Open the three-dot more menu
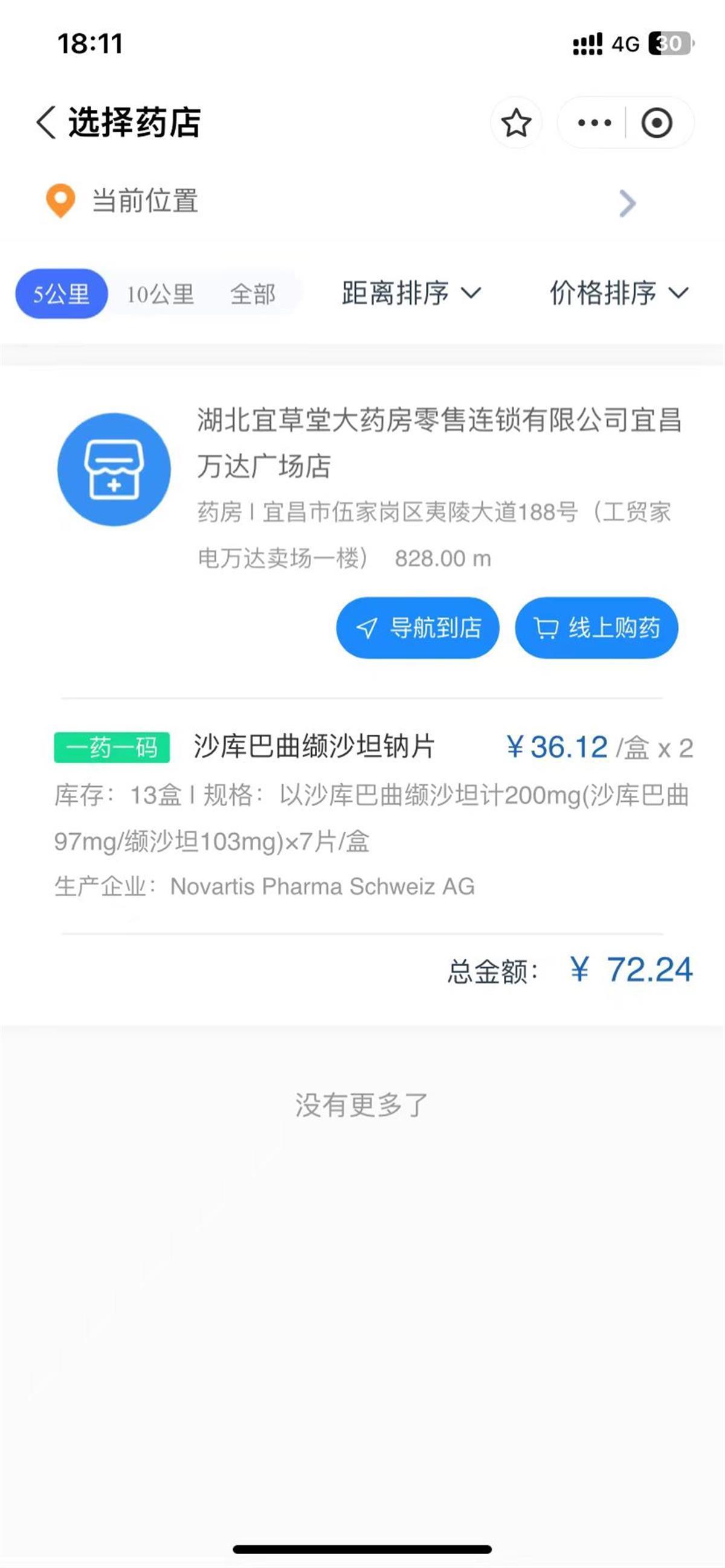The height and width of the screenshot is (1568, 725). click(594, 123)
